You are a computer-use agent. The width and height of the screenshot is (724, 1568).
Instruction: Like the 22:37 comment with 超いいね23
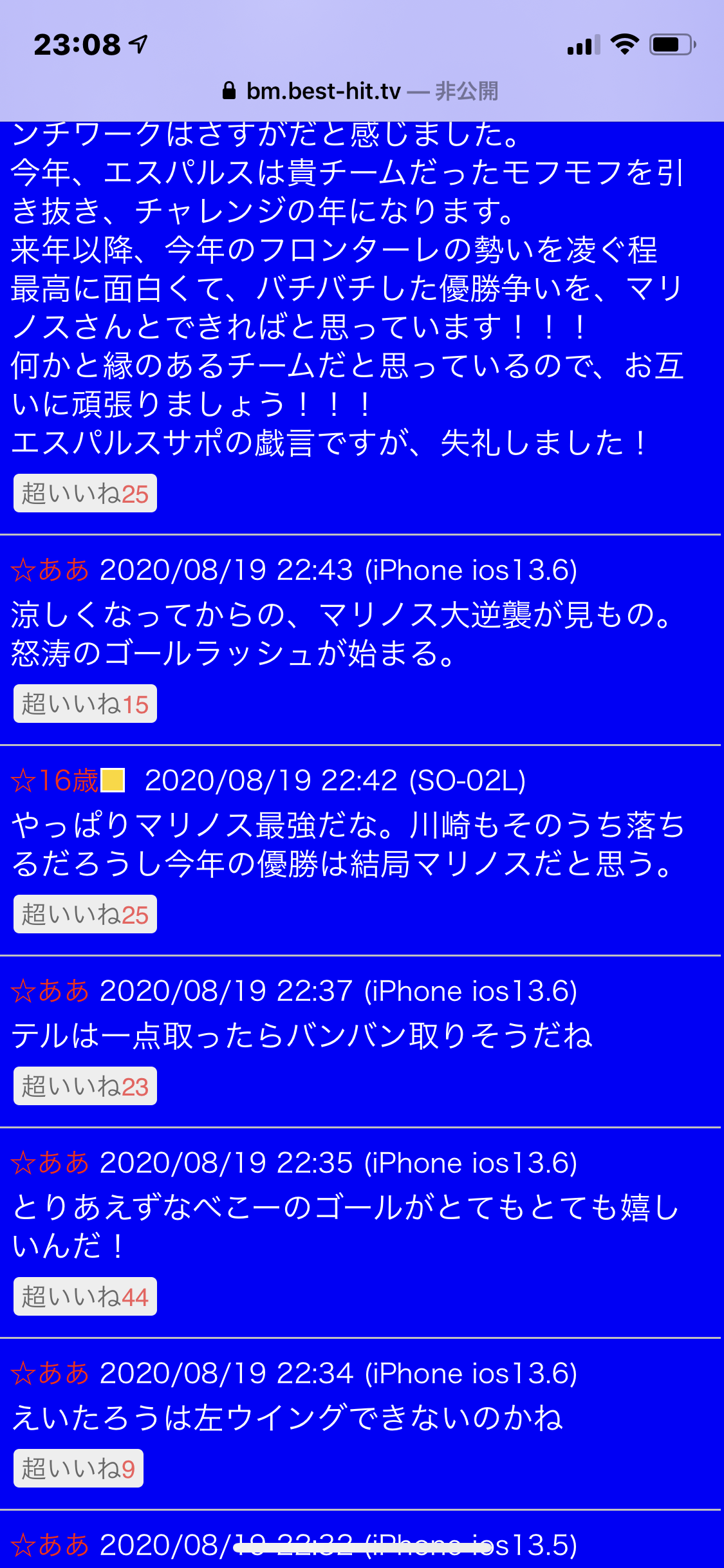click(85, 1087)
